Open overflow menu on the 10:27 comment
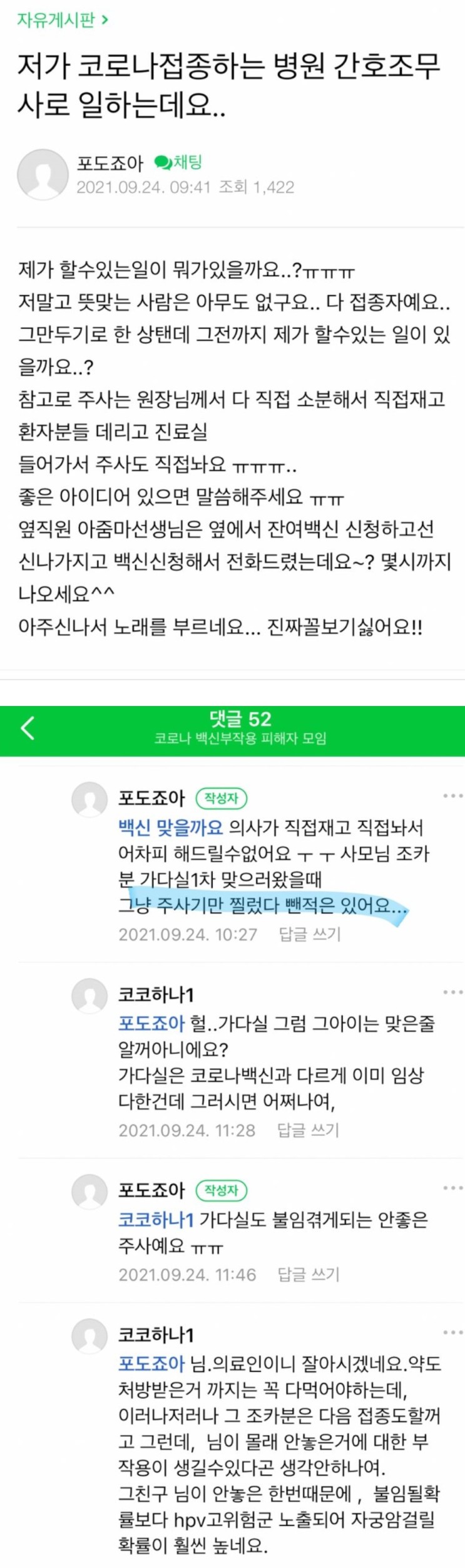The image size is (465, 1568). (452, 796)
